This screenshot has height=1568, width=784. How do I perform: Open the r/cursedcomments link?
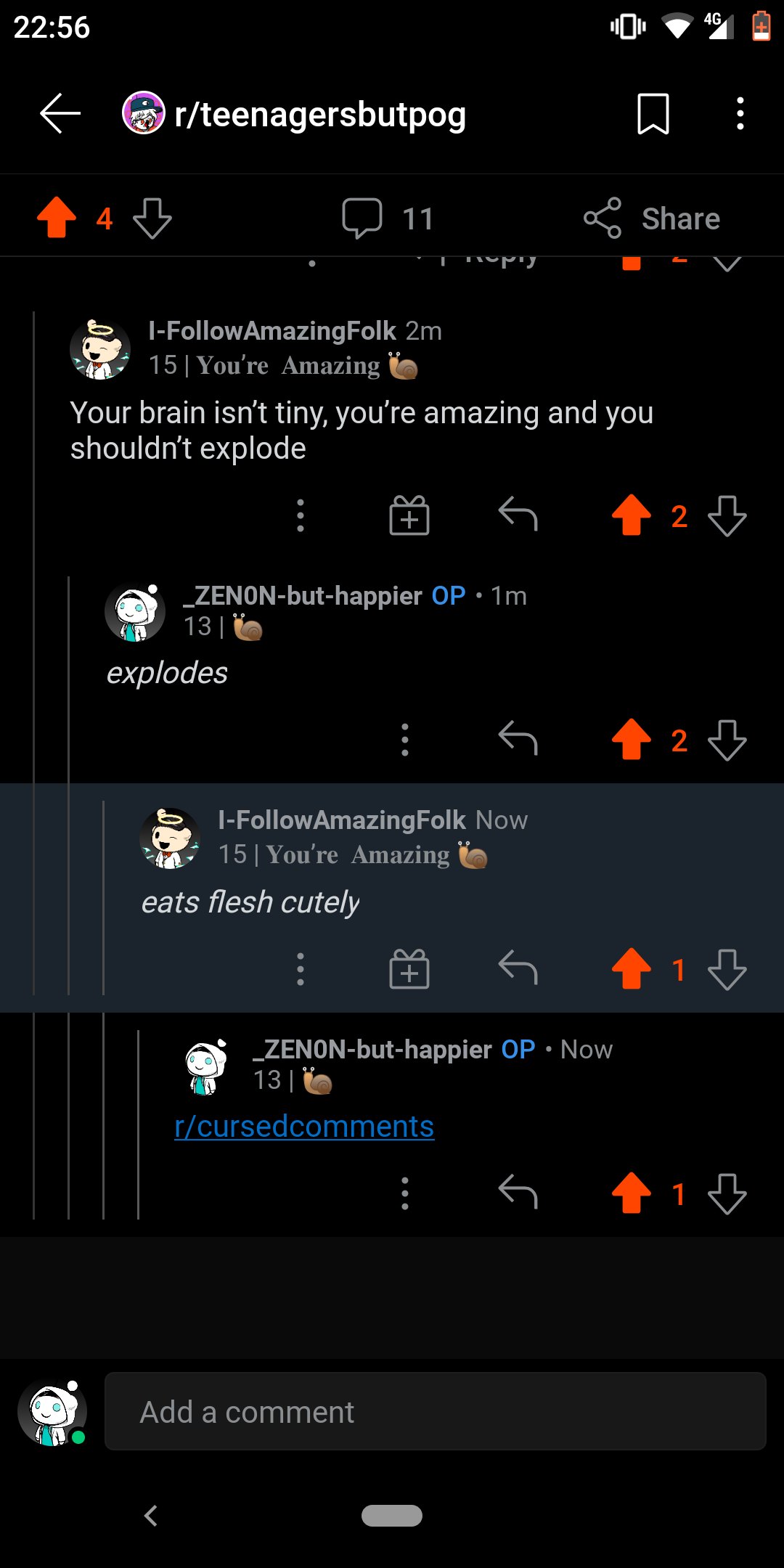coord(304,1126)
